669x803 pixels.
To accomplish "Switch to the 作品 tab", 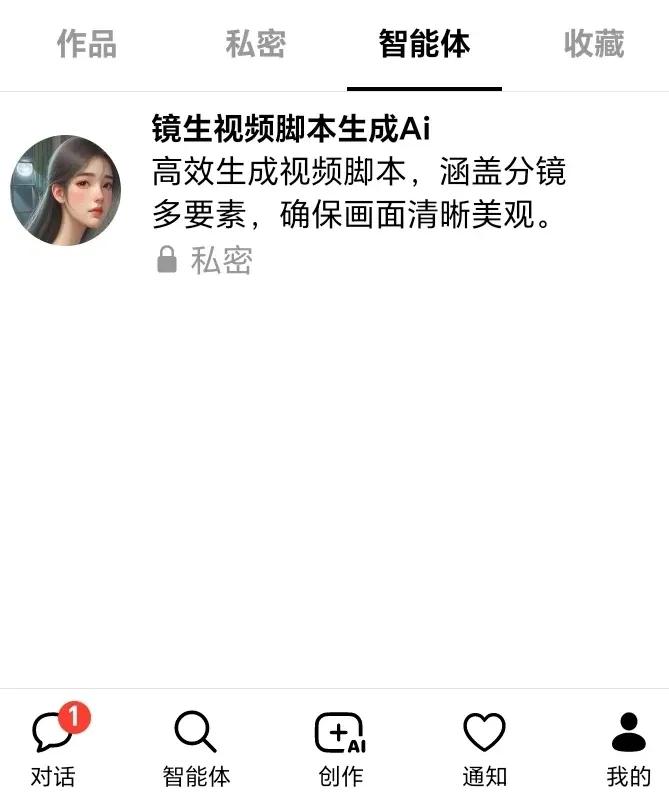I will 86,44.
